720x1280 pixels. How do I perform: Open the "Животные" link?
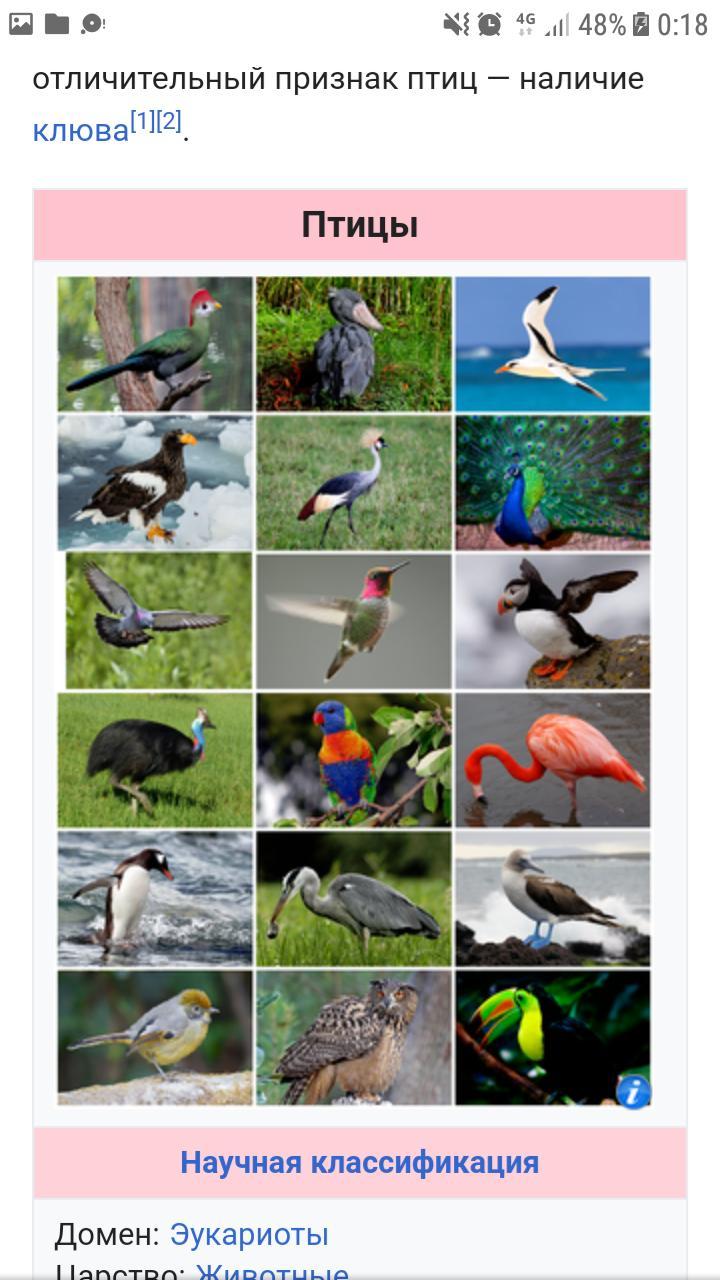coord(272,1272)
